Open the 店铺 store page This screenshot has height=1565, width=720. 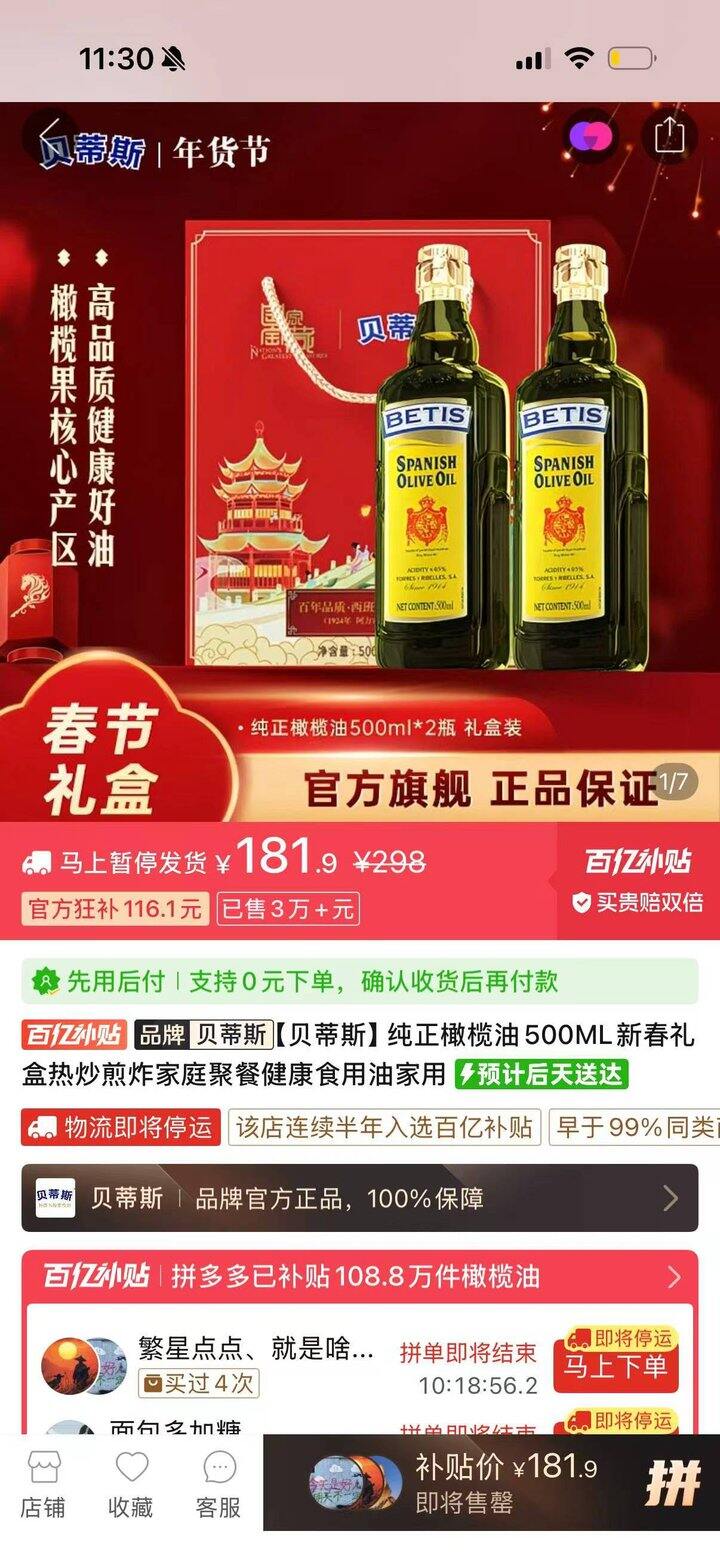pos(43,1486)
